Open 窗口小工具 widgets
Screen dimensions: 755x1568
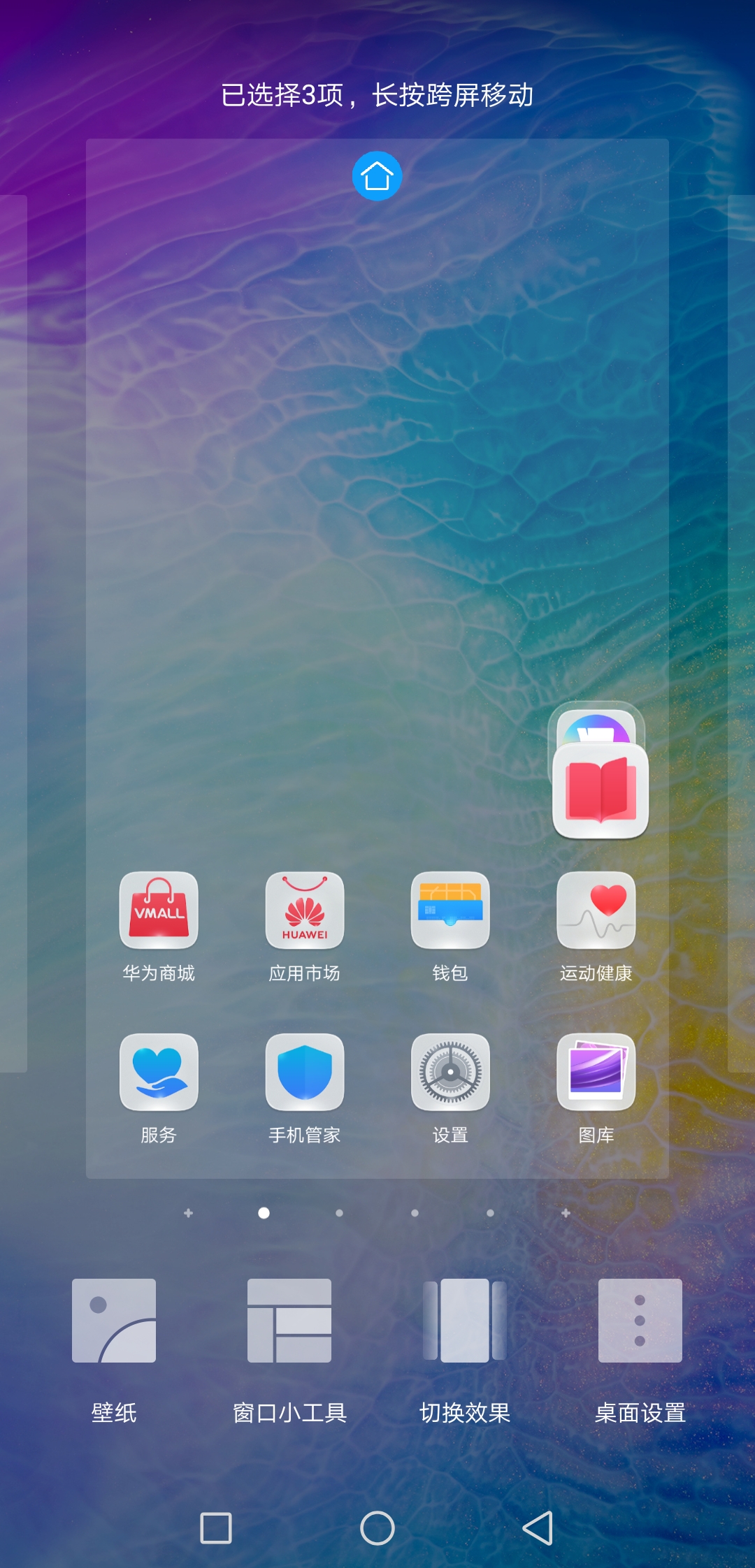click(289, 1321)
